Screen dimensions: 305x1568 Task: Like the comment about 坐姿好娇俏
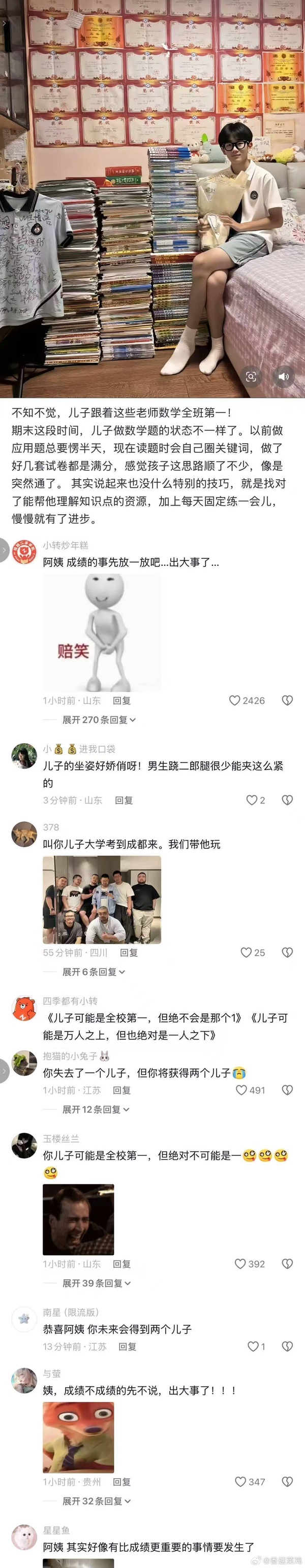(x=251, y=800)
